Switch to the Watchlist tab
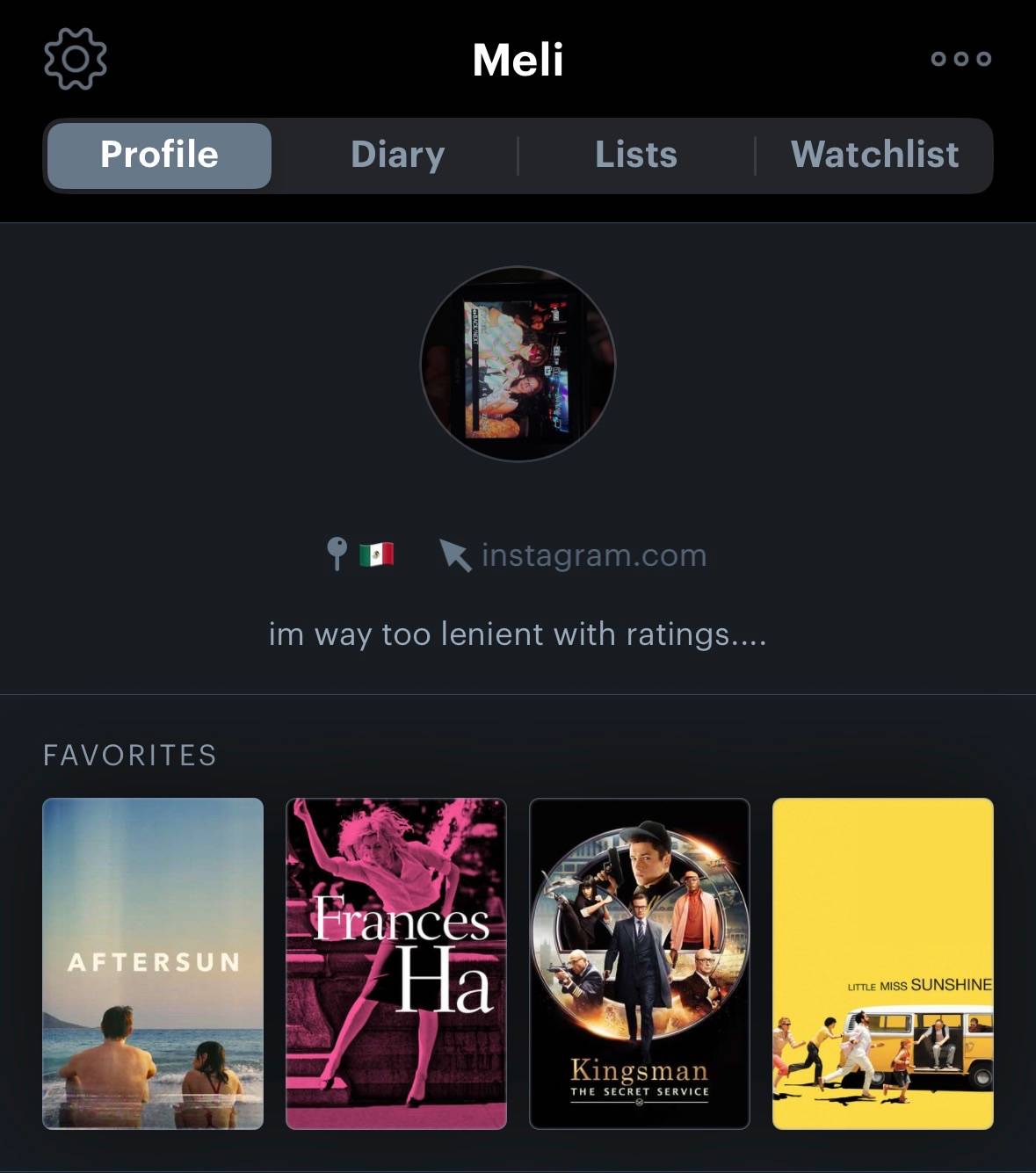The width and height of the screenshot is (1036, 1173). tap(874, 156)
